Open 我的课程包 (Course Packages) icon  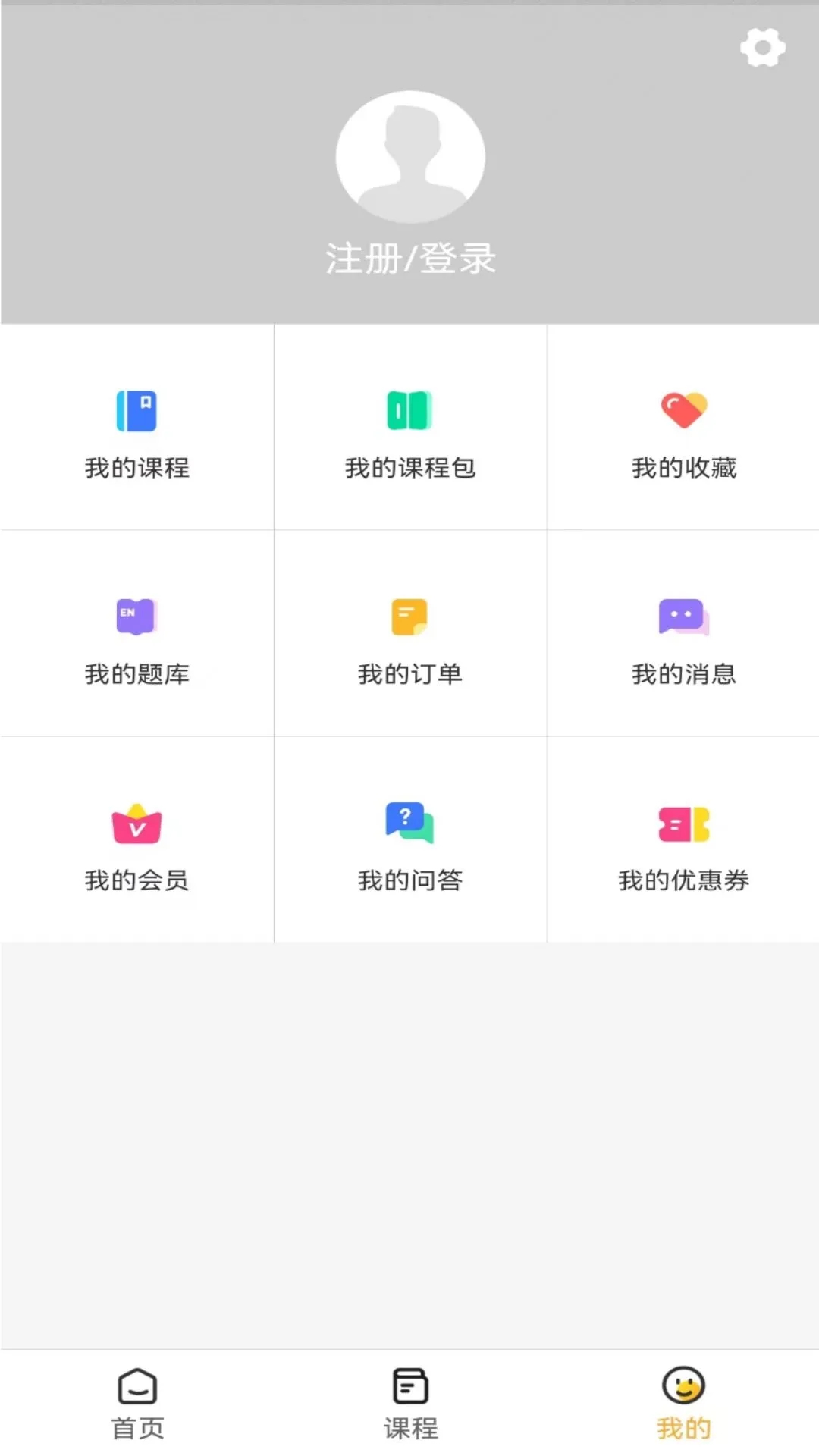pos(409,410)
